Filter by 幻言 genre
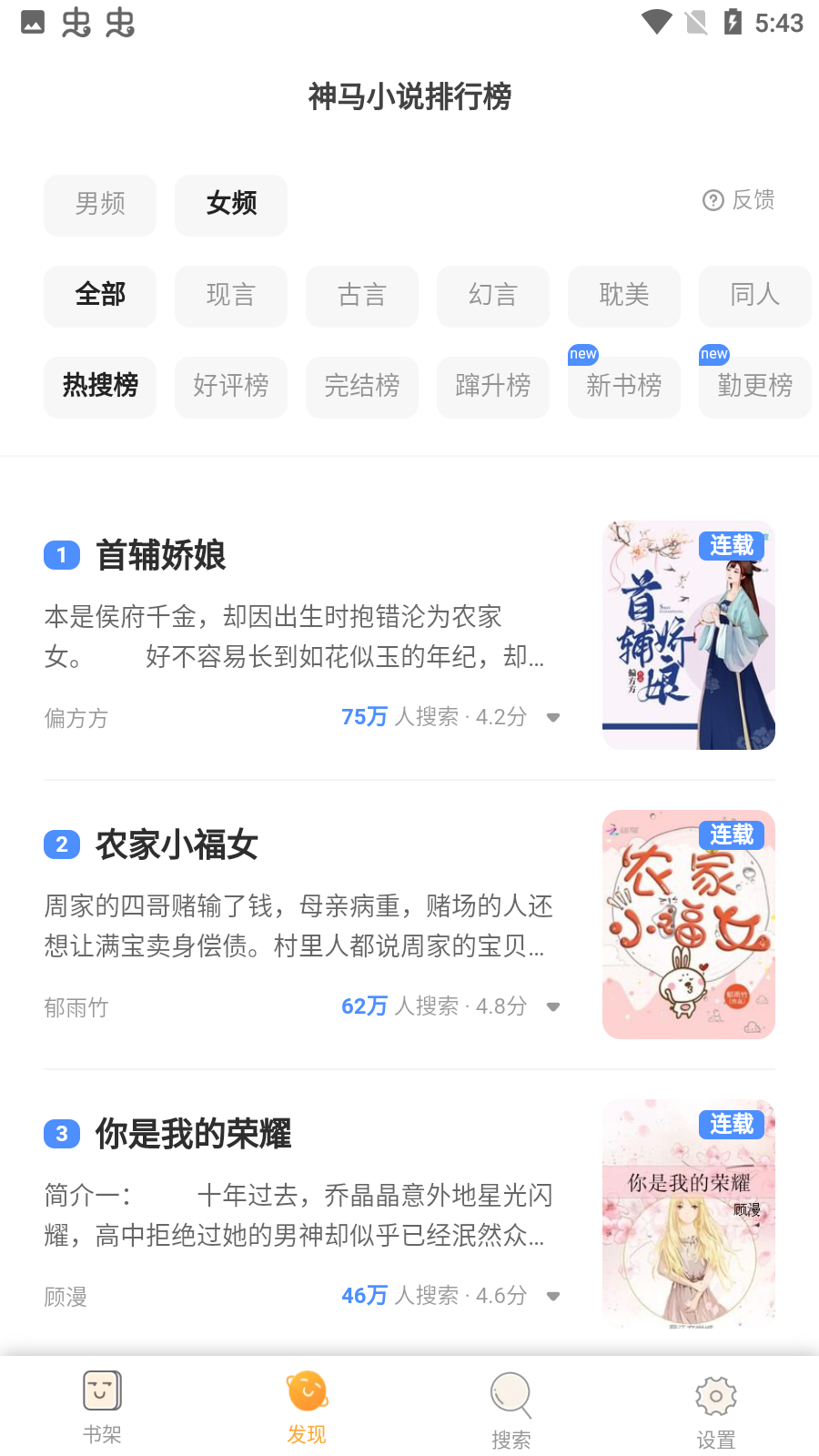819x1456 pixels. (493, 296)
